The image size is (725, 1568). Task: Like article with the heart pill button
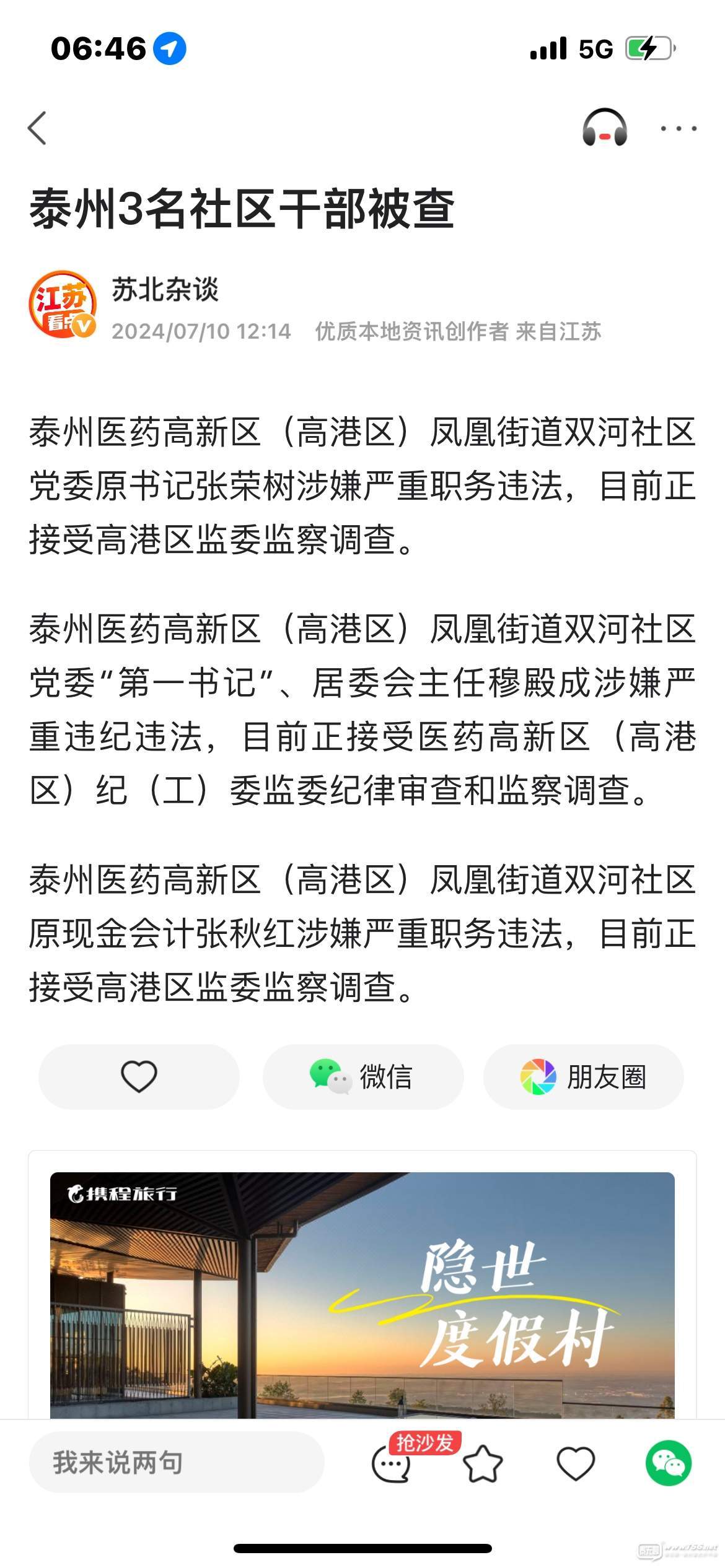[x=139, y=1076]
